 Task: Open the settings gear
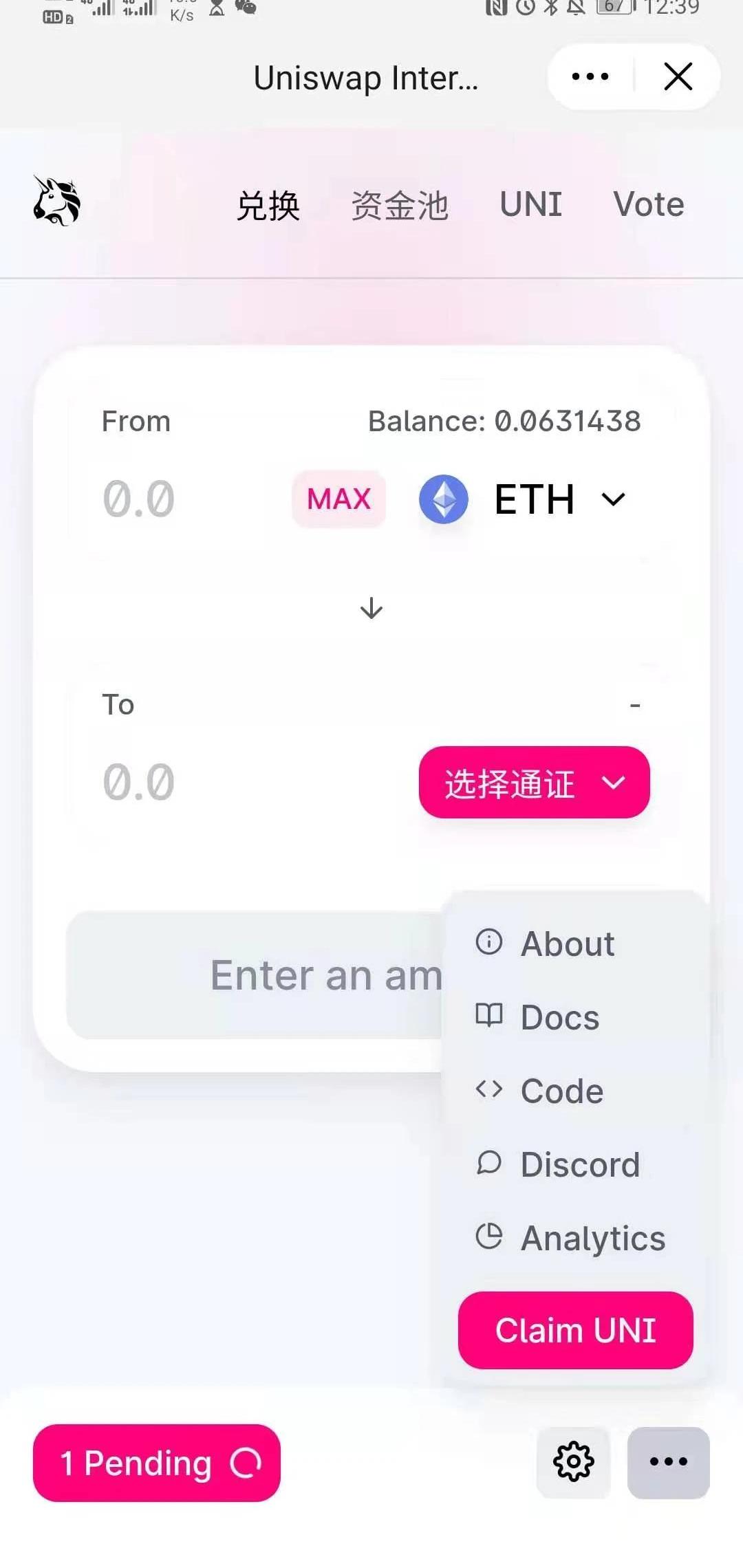coord(573,1461)
